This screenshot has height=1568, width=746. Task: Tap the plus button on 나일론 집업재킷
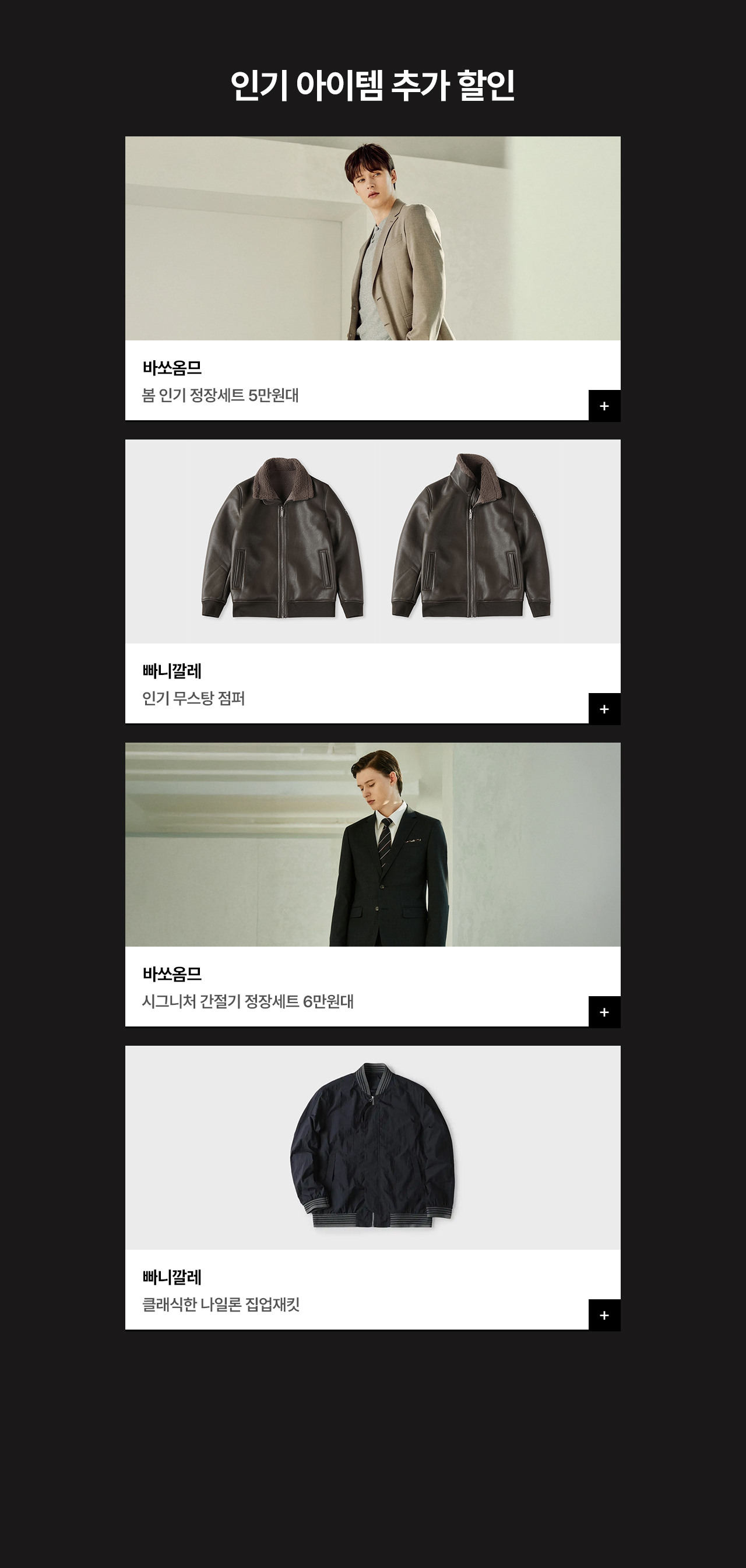pyautogui.click(x=604, y=1316)
